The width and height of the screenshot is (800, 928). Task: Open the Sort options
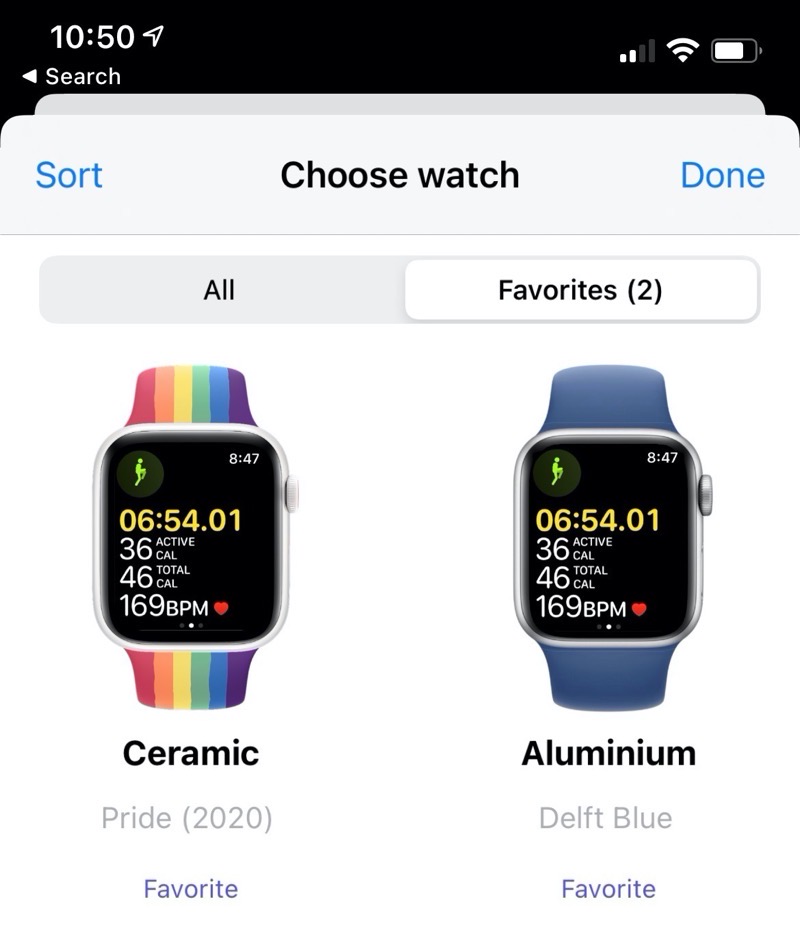point(69,175)
